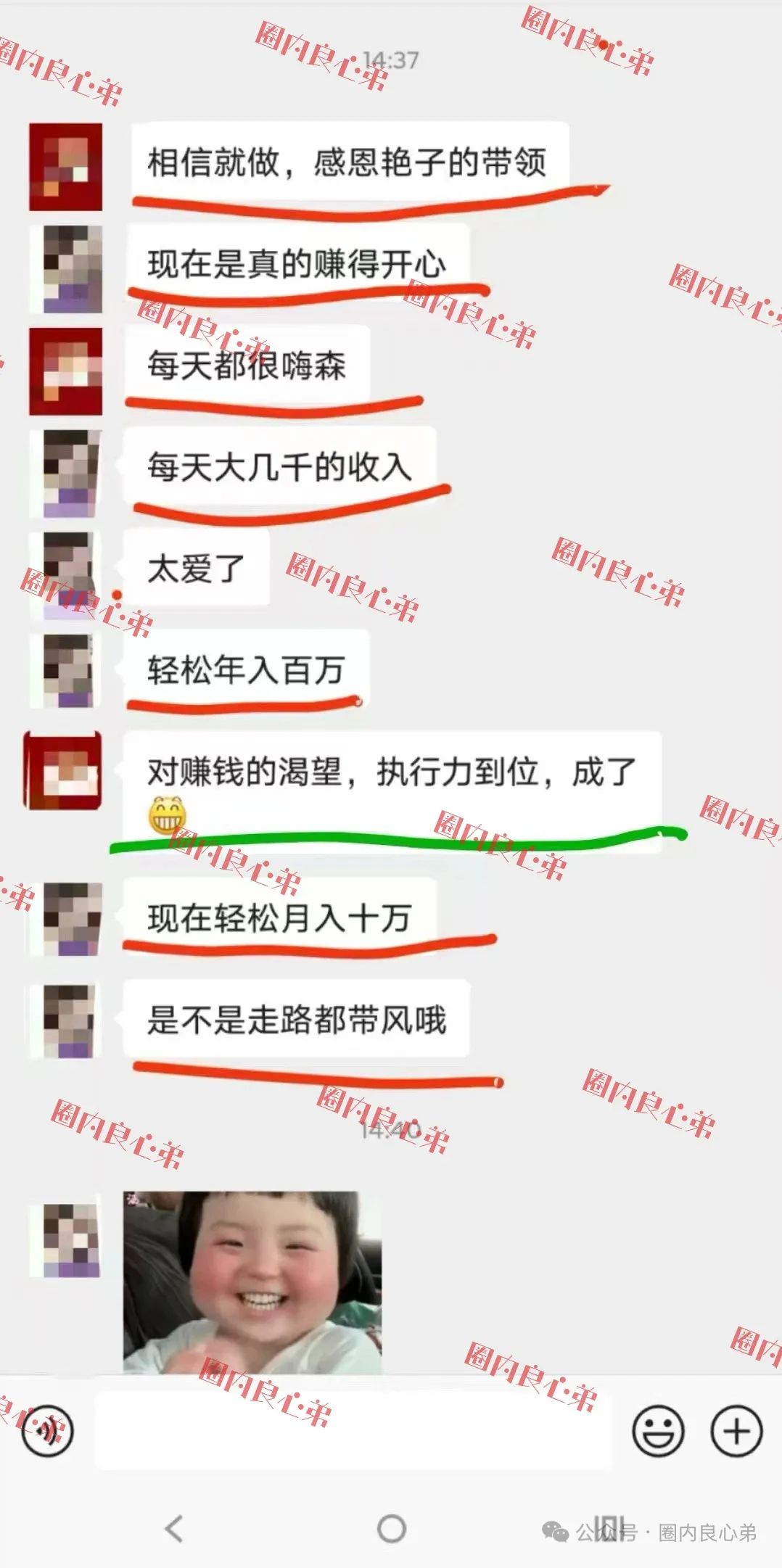The width and height of the screenshot is (782, 1568).
Task: Open the avatar beside 现在是真的赚得开心 message
Action: [x=72, y=269]
